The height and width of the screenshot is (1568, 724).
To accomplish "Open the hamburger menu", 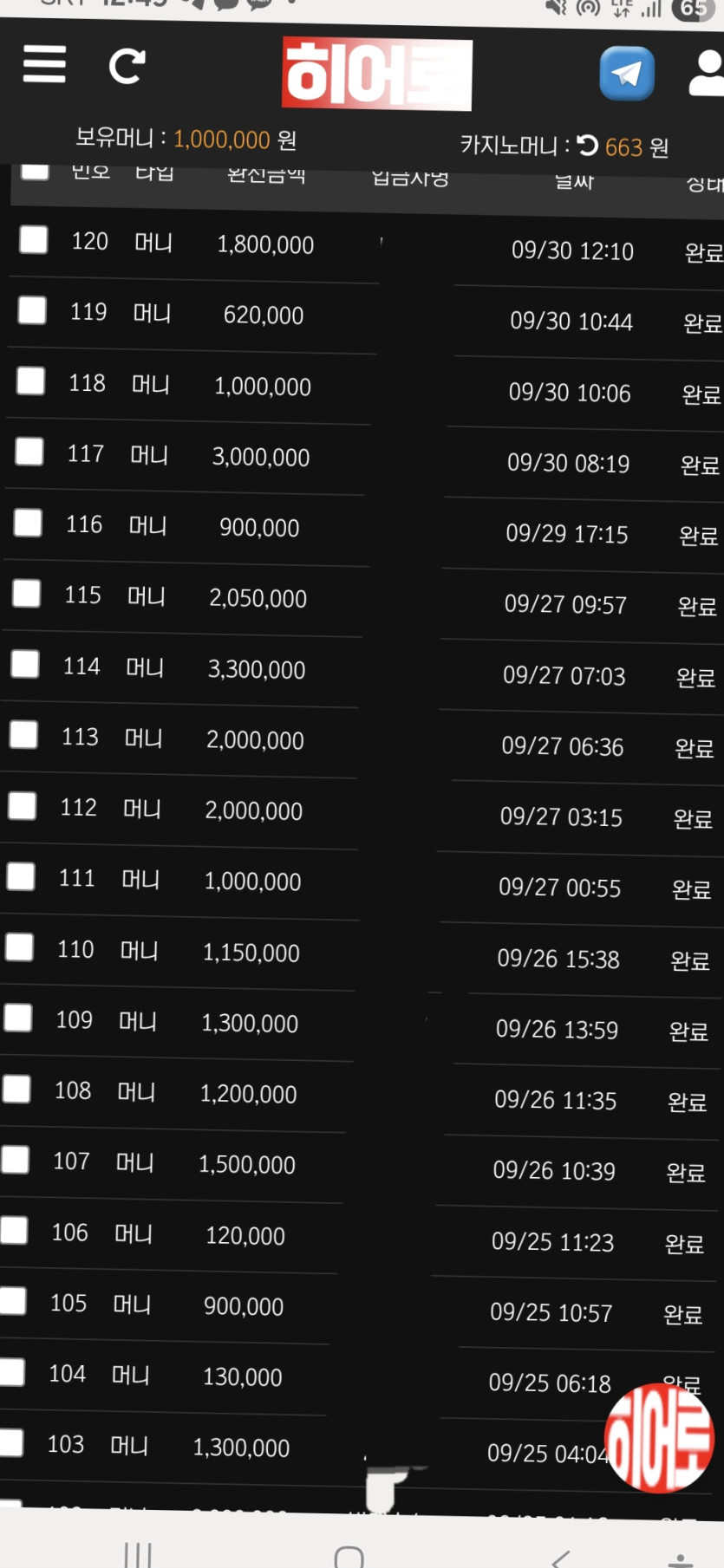I will point(44,65).
